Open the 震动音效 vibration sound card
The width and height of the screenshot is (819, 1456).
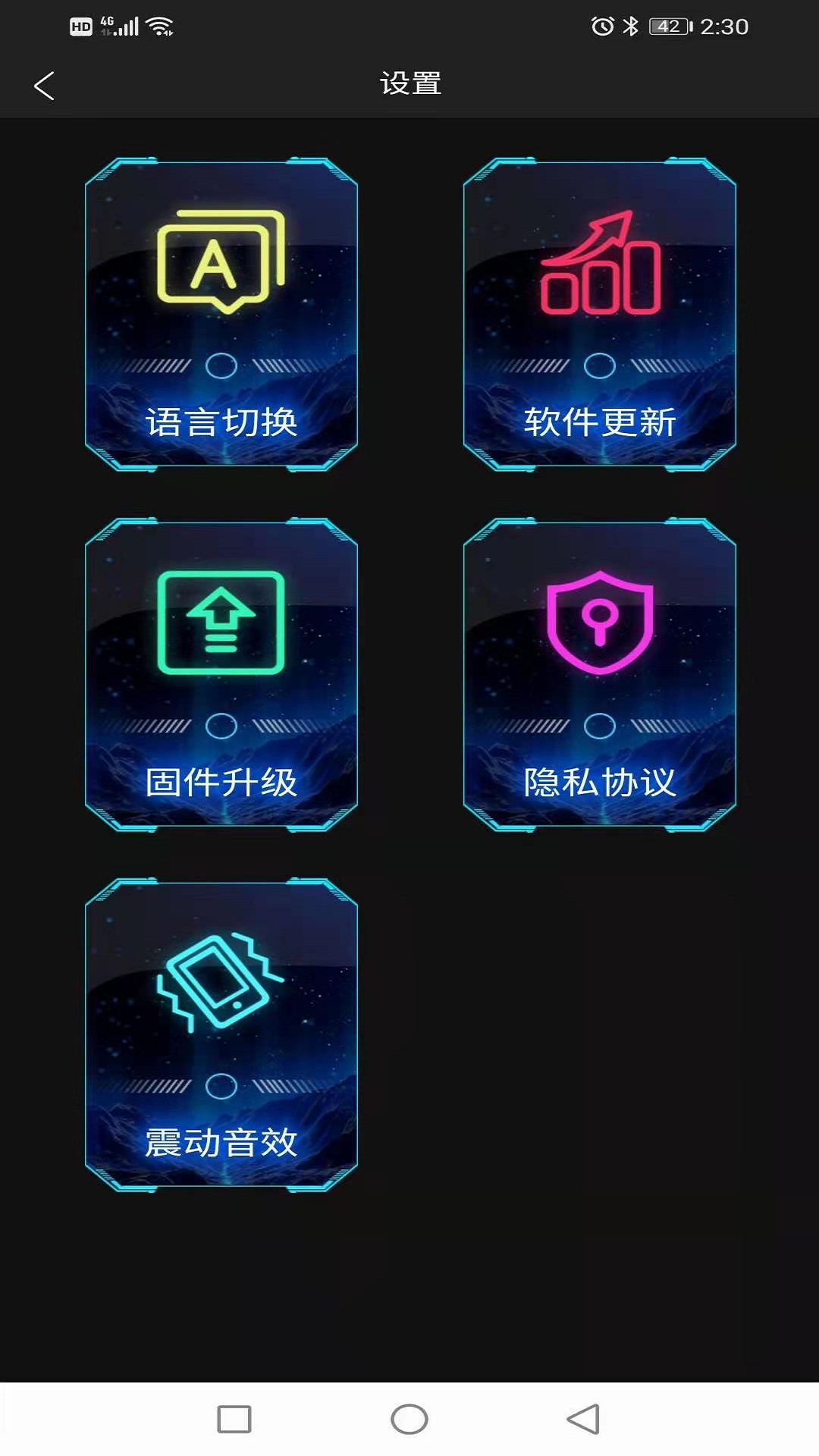pyautogui.click(x=221, y=1035)
